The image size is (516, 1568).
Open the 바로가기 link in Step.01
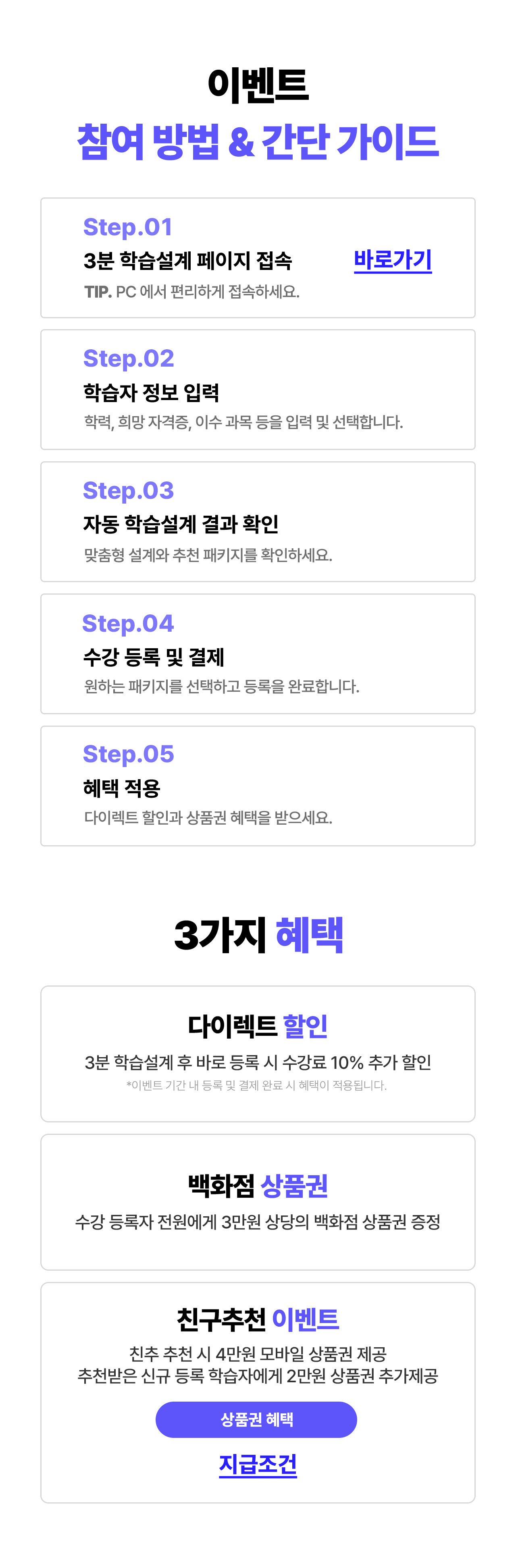[x=392, y=260]
